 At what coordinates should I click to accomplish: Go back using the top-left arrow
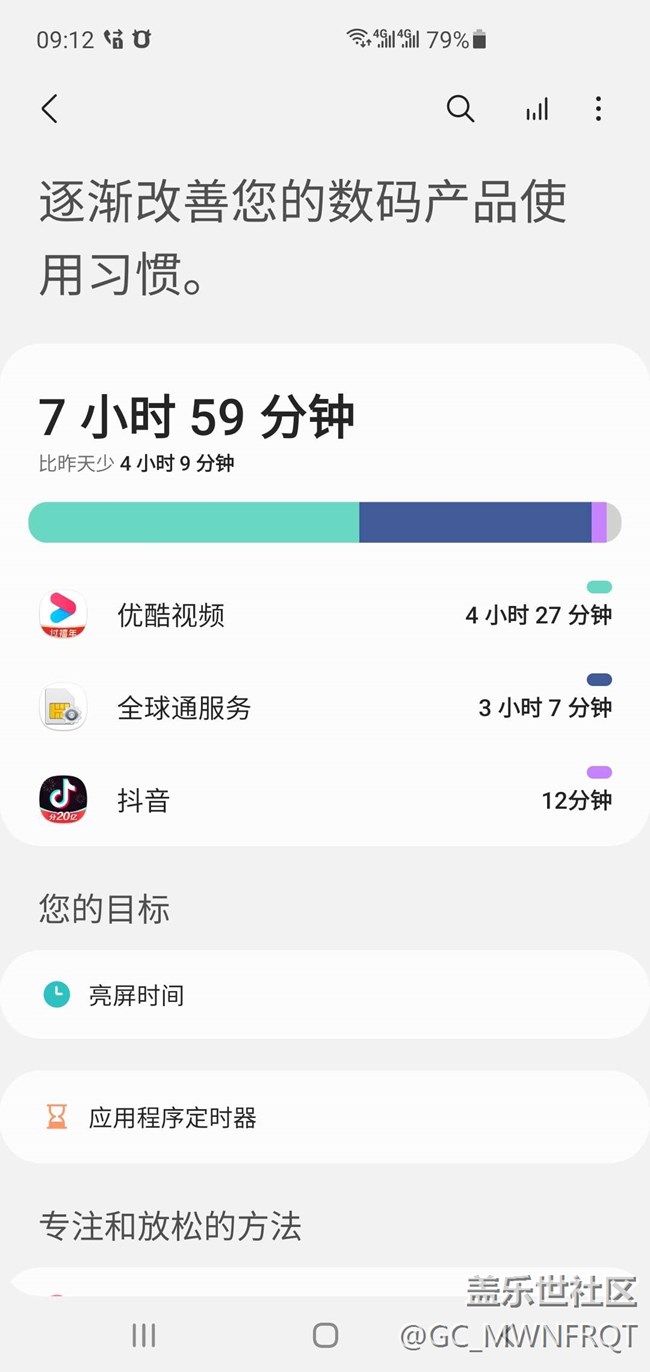coord(50,109)
